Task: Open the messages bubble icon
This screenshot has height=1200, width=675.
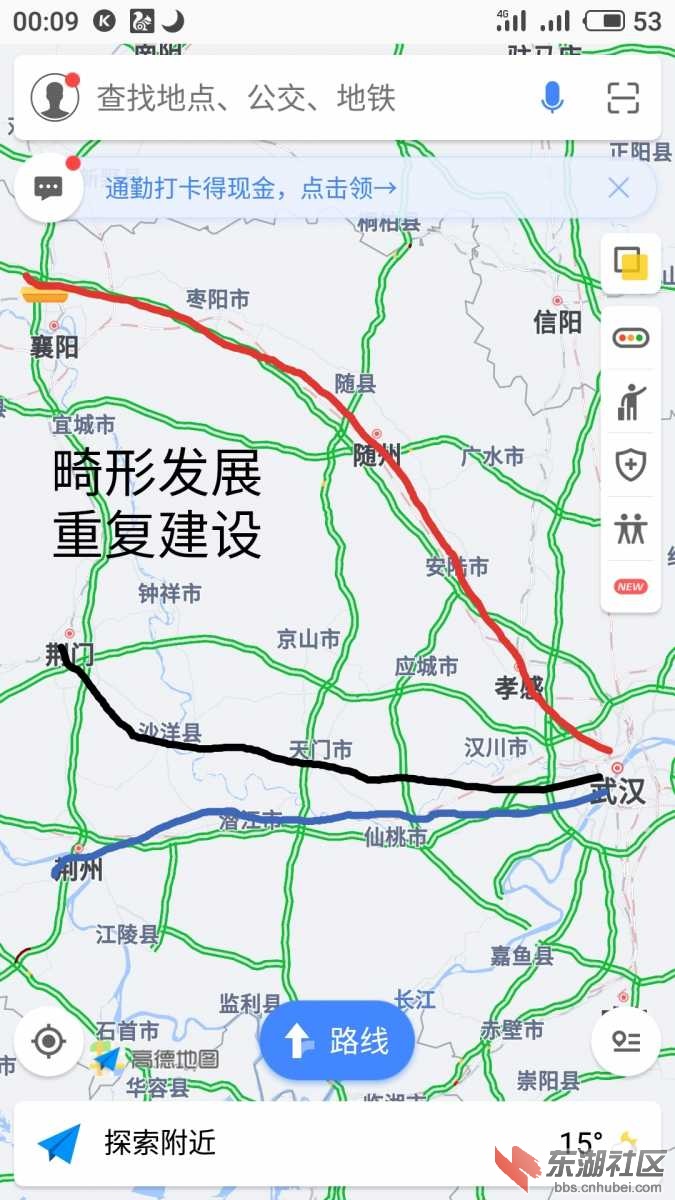Action: [49, 188]
